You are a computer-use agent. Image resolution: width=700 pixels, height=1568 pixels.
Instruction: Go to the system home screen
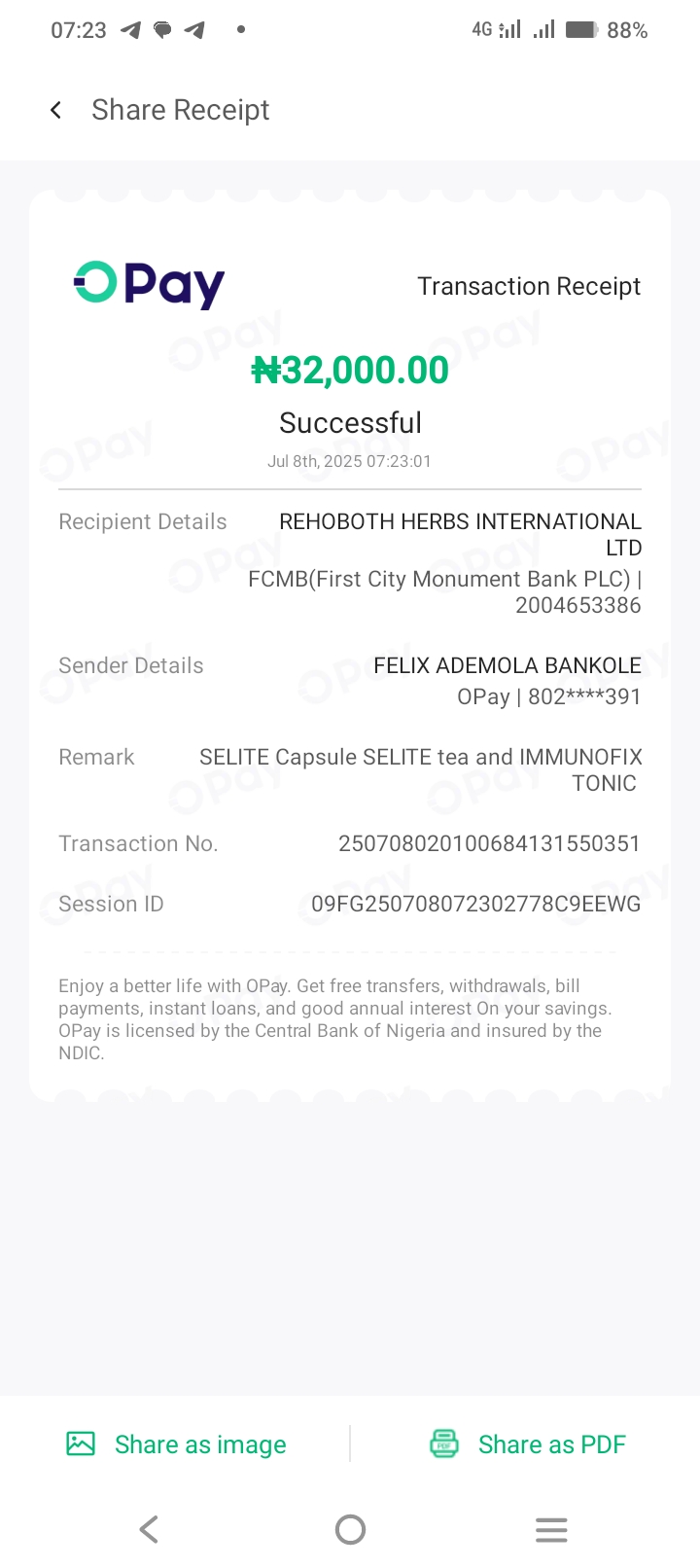pos(350,1529)
